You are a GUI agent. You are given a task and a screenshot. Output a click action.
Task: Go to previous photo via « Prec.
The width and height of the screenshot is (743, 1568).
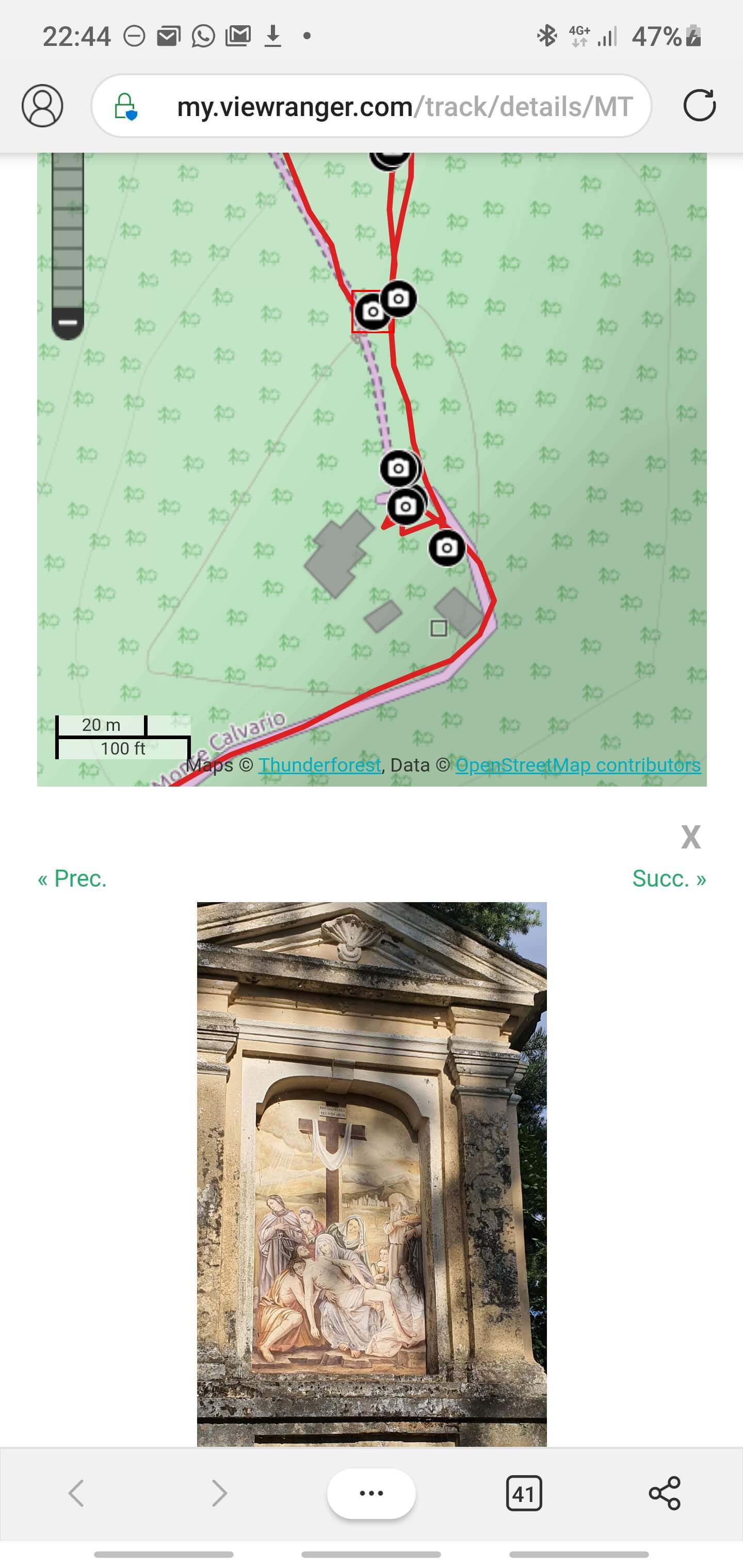(x=72, y=878)
